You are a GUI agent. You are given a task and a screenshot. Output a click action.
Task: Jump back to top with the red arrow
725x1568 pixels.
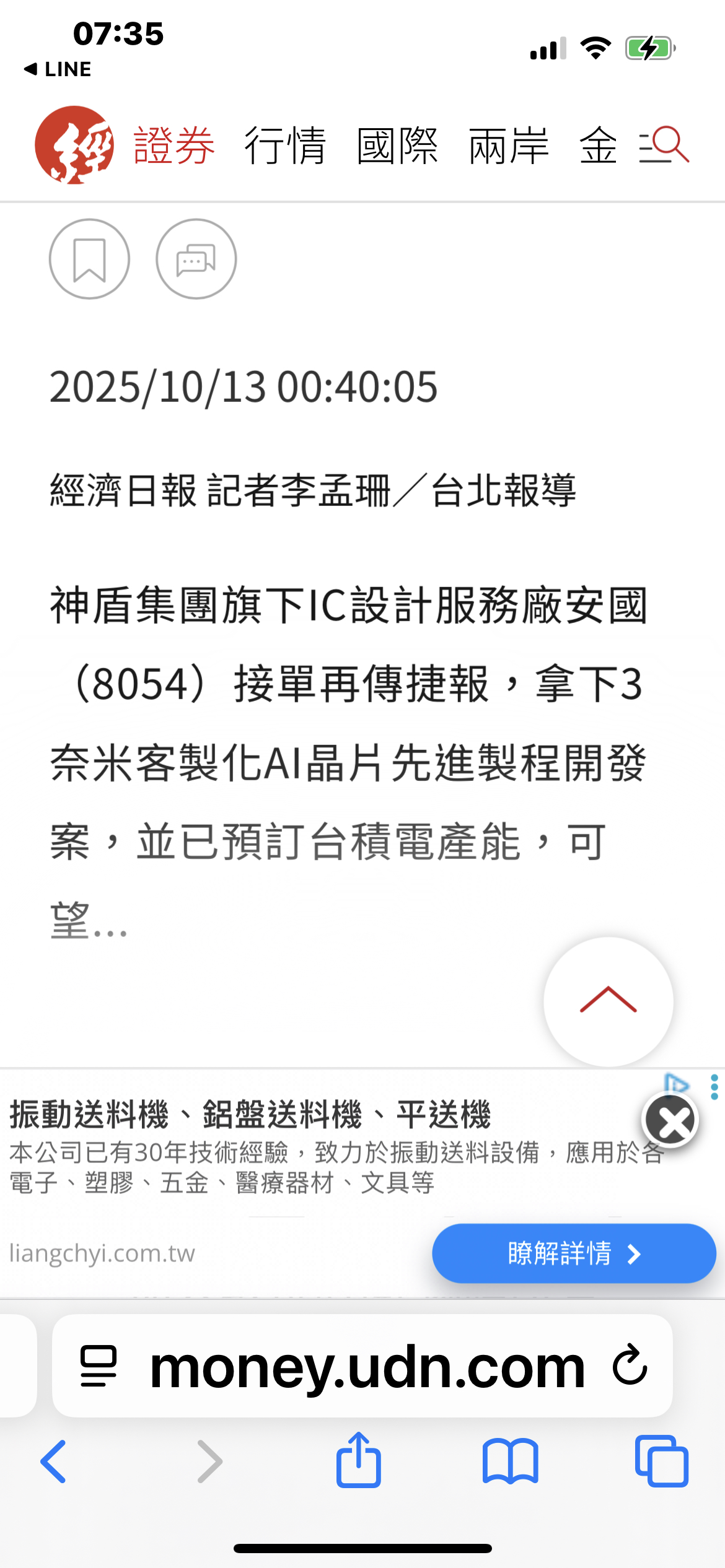pyautogui.click(x=608, y=1000)
